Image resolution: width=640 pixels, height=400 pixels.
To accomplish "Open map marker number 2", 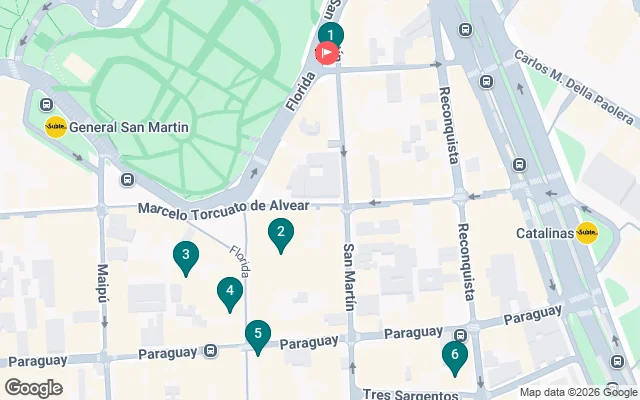I will click(x=281, y=234).
